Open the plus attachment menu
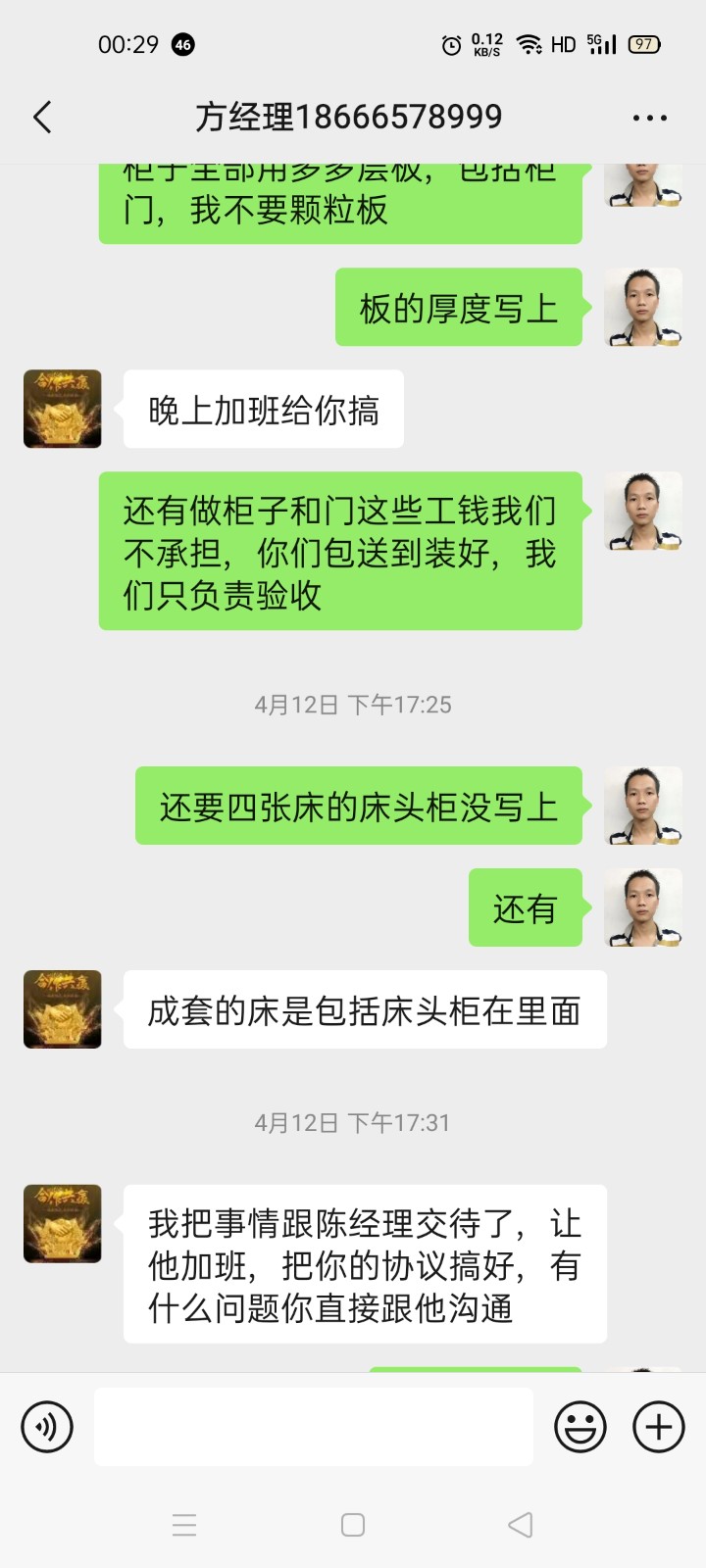This screenshot has width=706, height=1568. pyautogui.click(x=658, y=1427)
